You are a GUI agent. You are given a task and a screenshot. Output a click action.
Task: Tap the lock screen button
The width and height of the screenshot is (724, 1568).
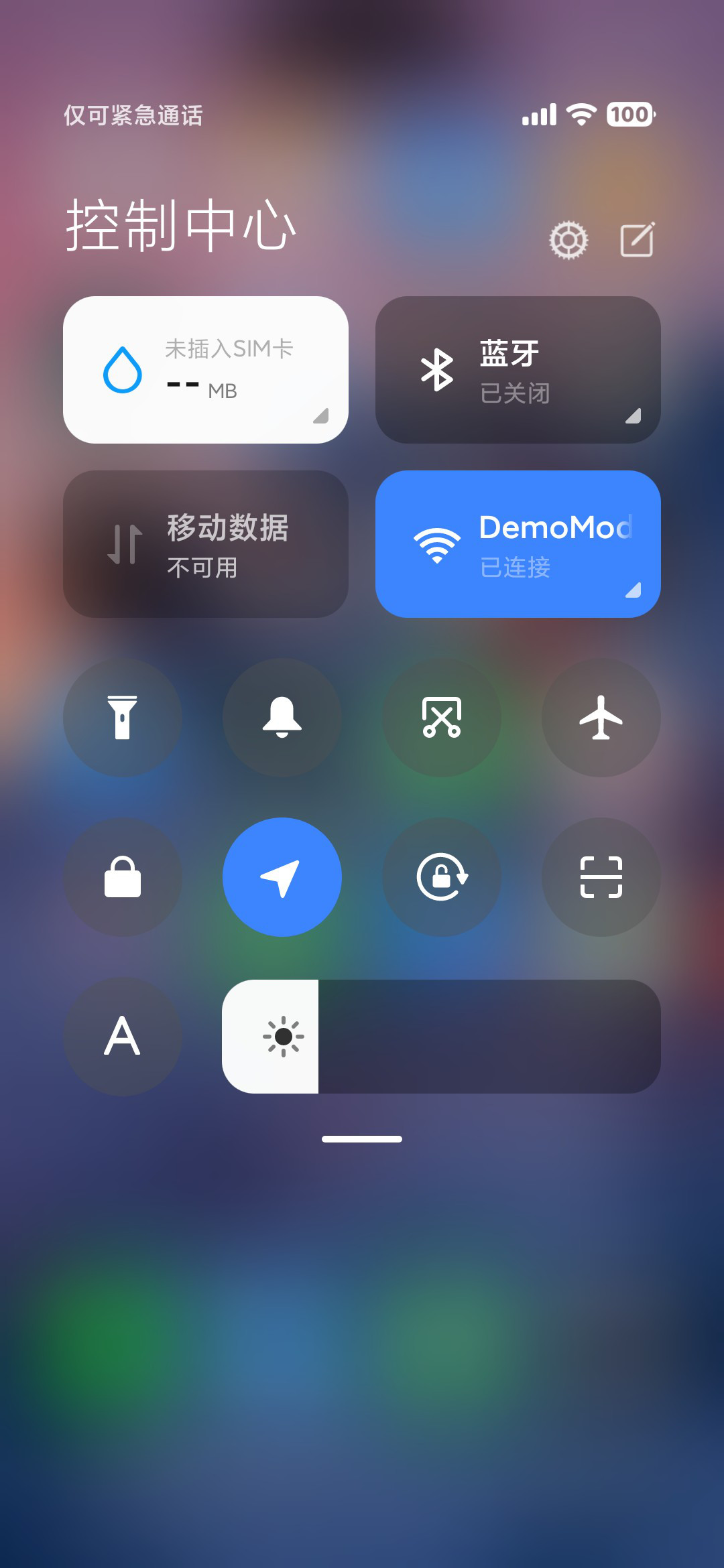pos(123,877)
